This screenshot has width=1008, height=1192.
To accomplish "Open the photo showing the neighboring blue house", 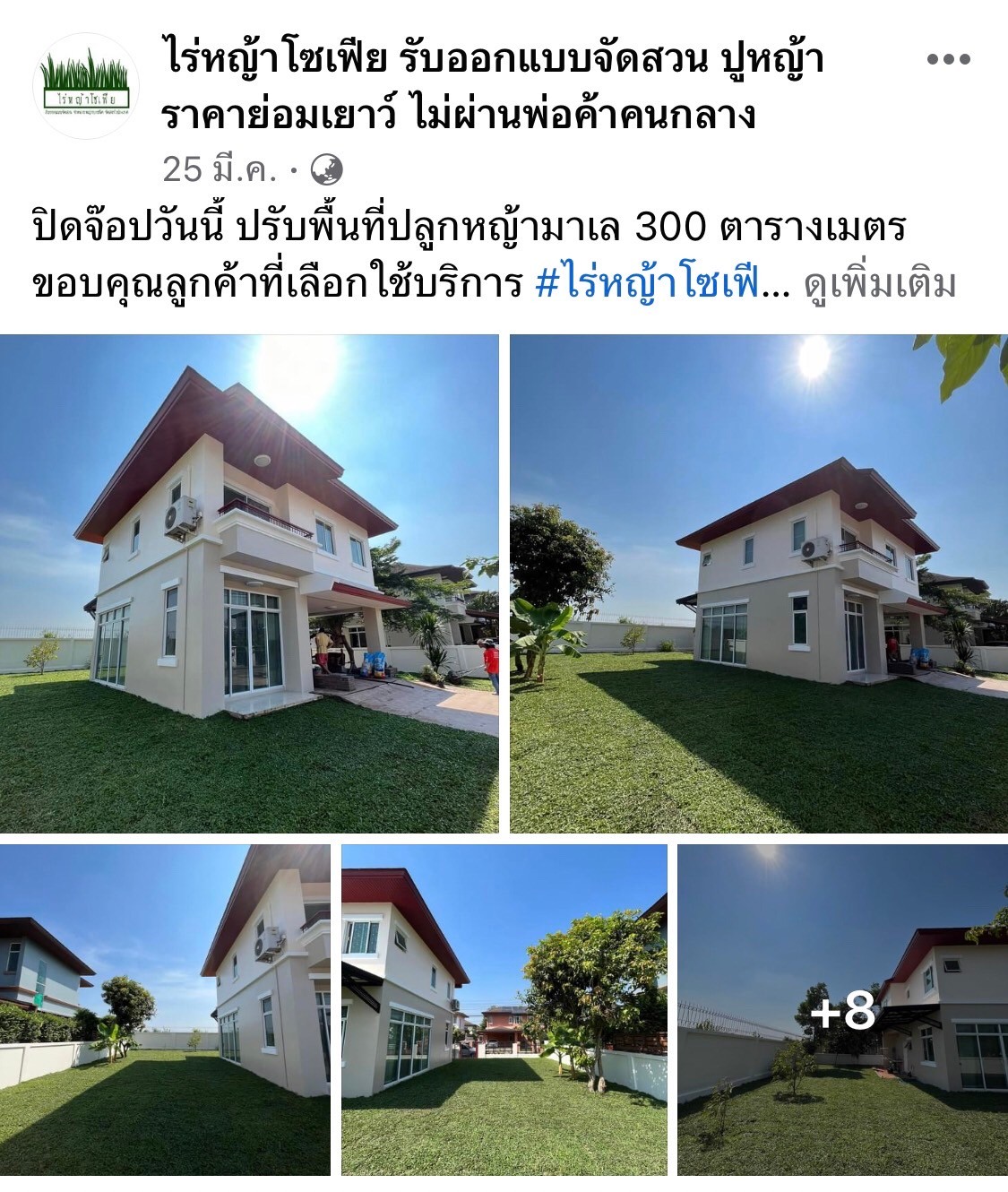I will coord(165,1009).
